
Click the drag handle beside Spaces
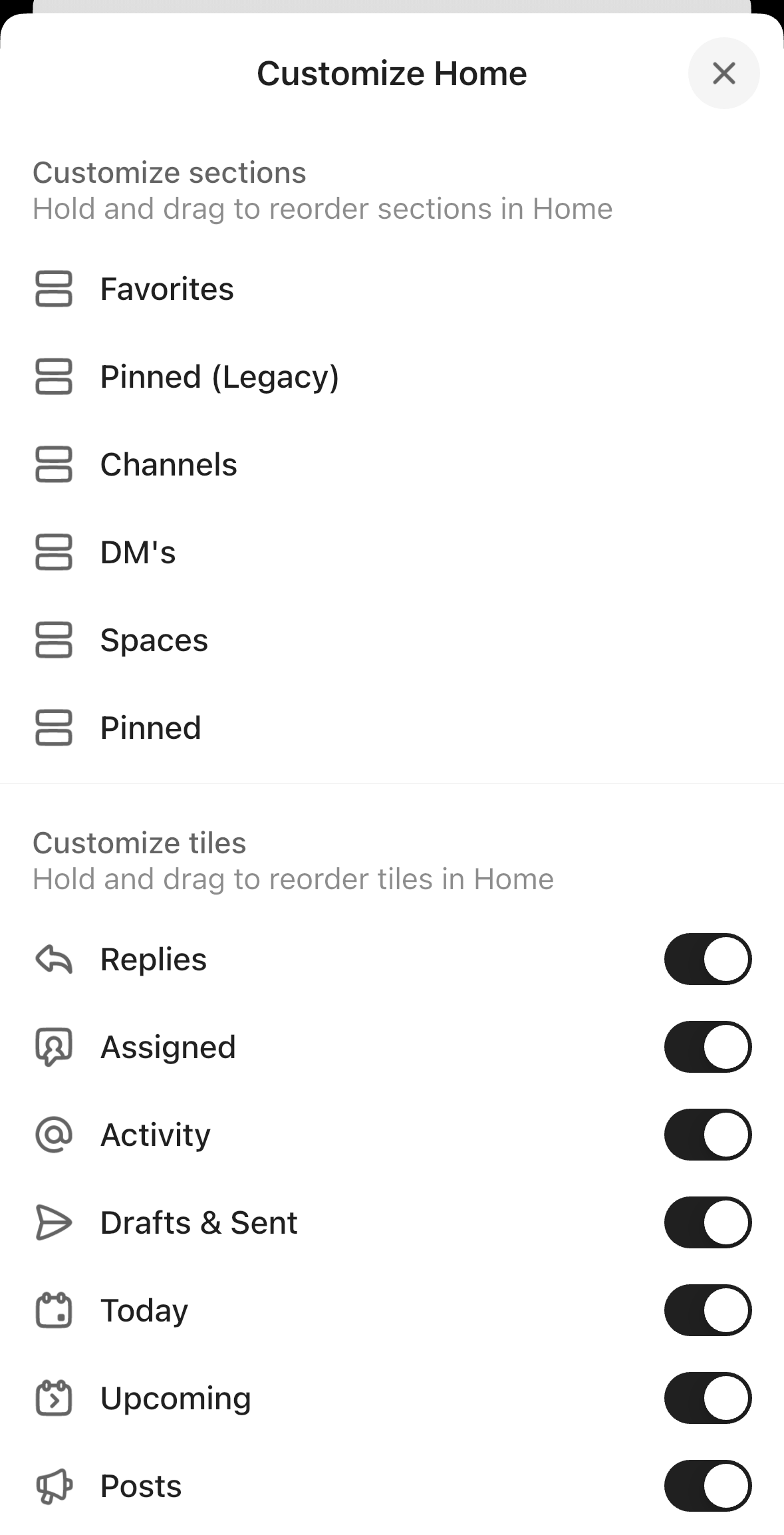point(53,640)
